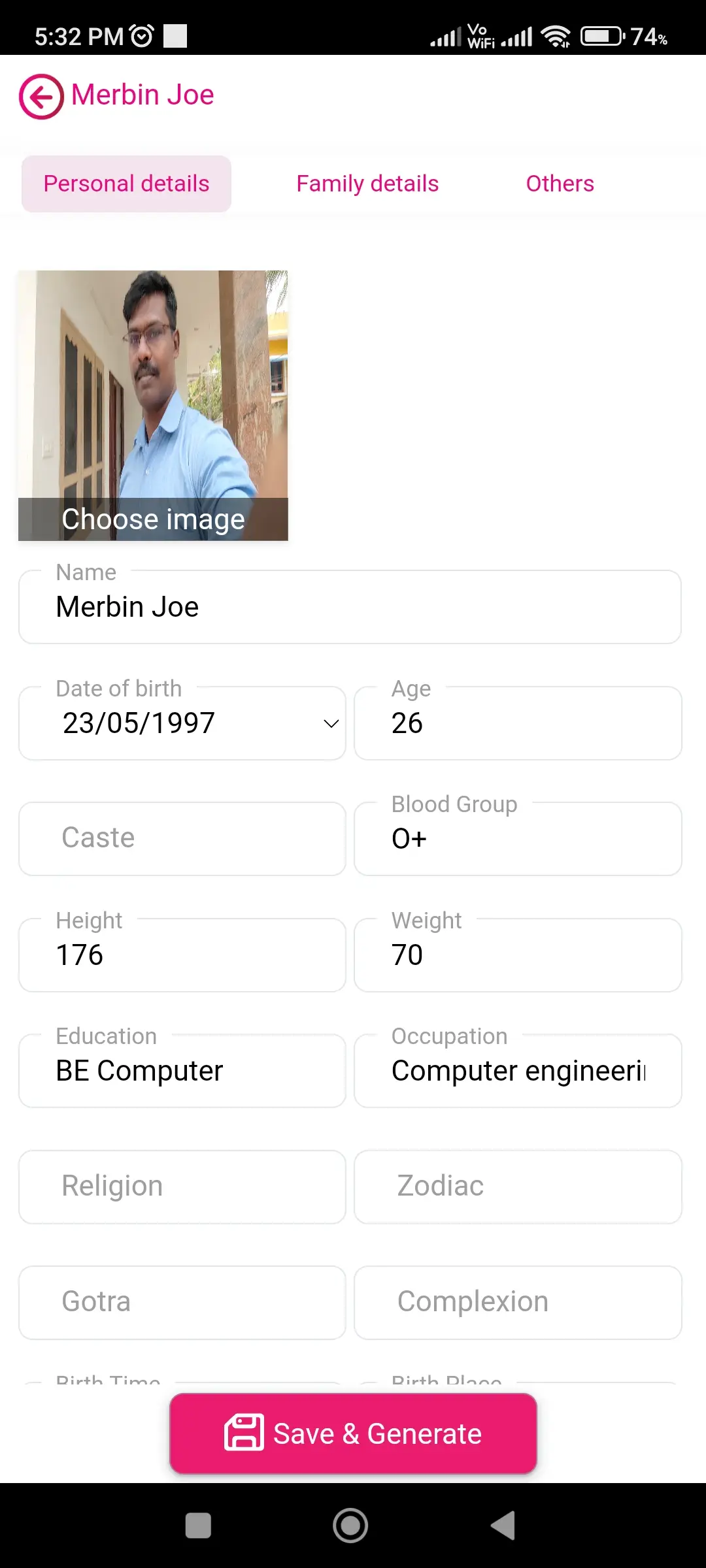
Task: Tap the Complexion input field
Action: (x=517, y=1301)
